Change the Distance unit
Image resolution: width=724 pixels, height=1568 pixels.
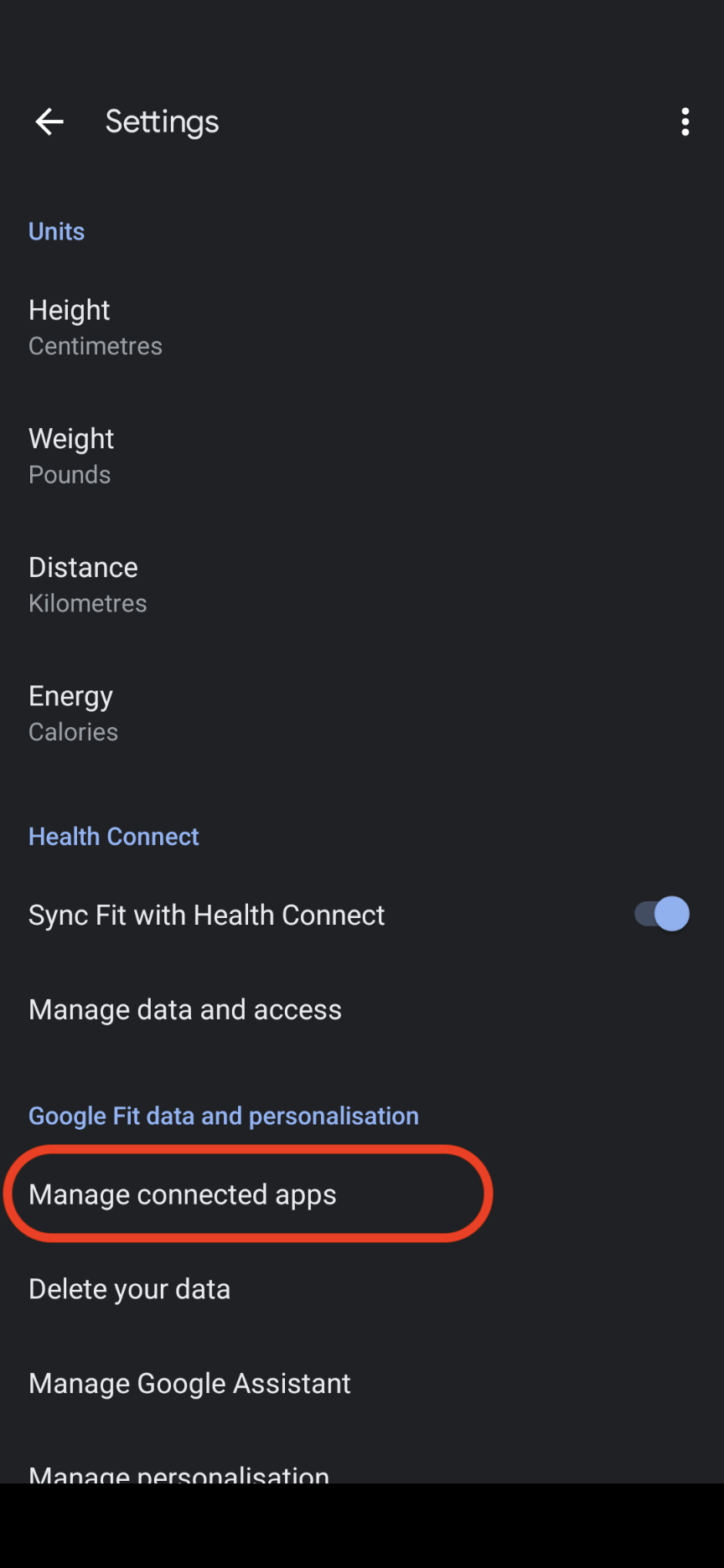[x=87, y=584]
